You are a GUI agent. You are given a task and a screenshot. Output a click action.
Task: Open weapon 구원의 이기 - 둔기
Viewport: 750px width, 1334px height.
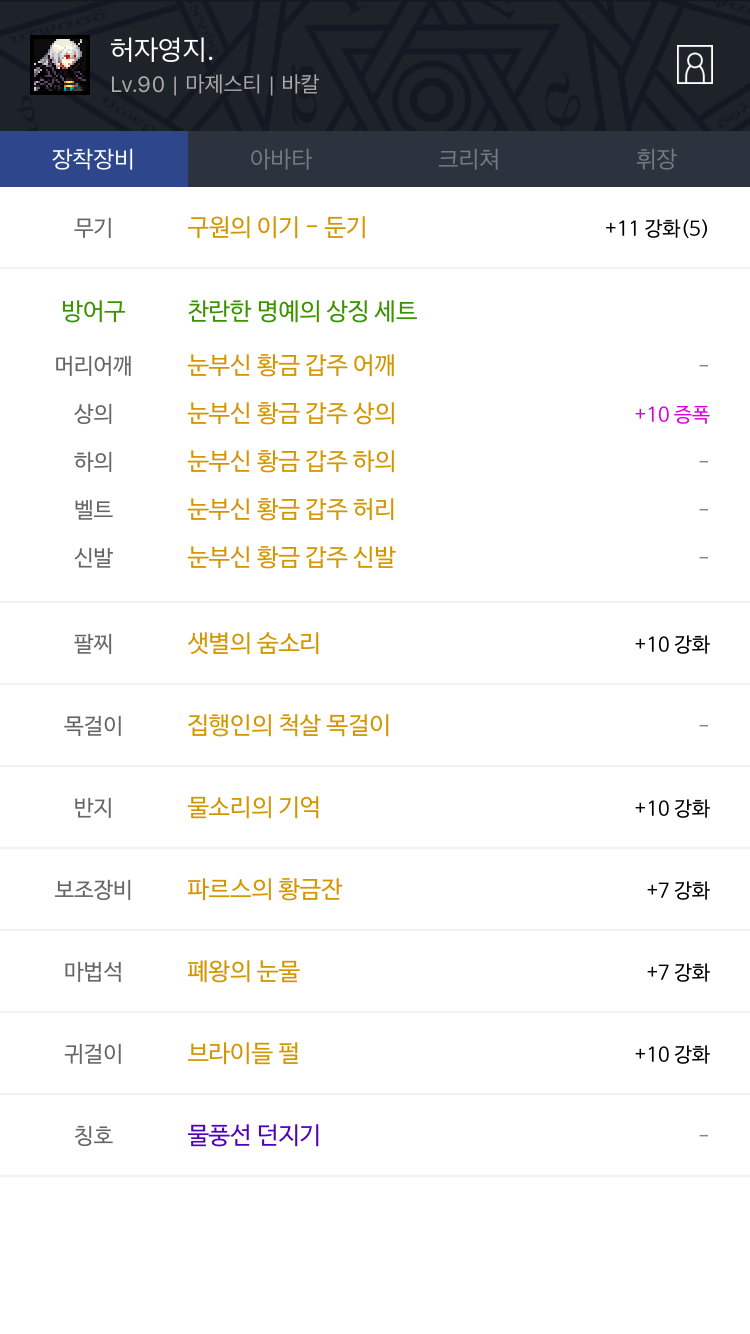pos(277,227)
